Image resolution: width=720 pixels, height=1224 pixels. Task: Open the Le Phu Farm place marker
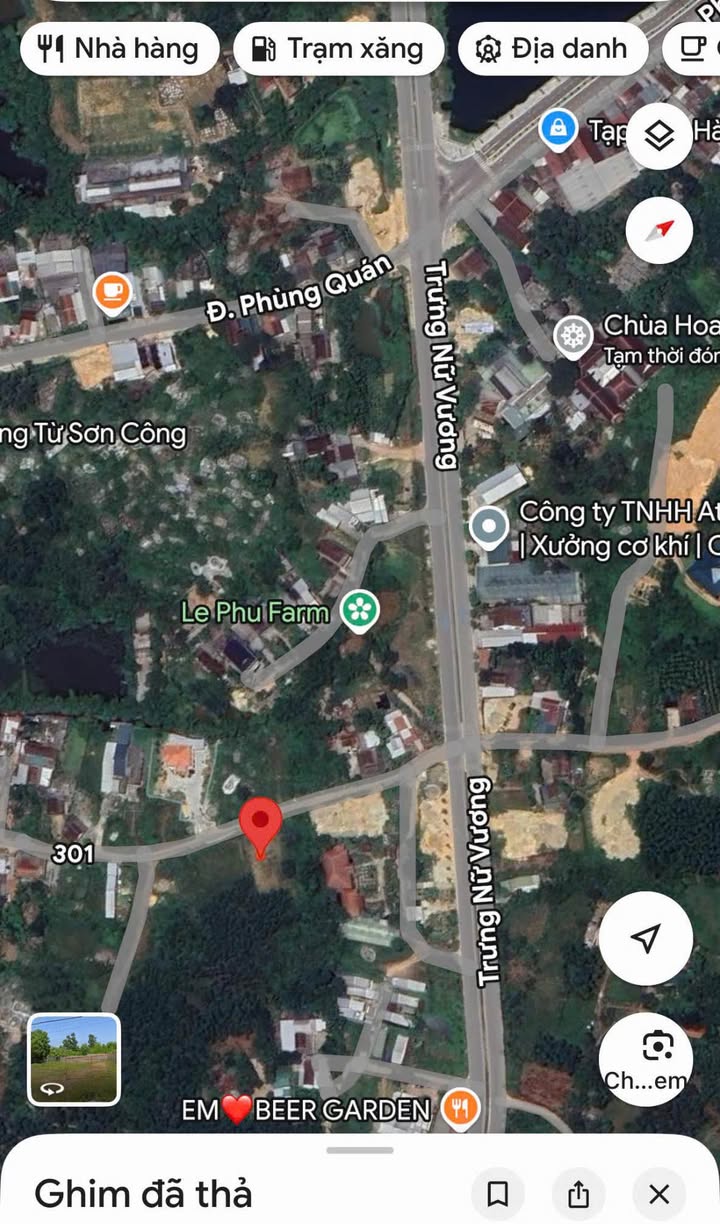(358, 611)
